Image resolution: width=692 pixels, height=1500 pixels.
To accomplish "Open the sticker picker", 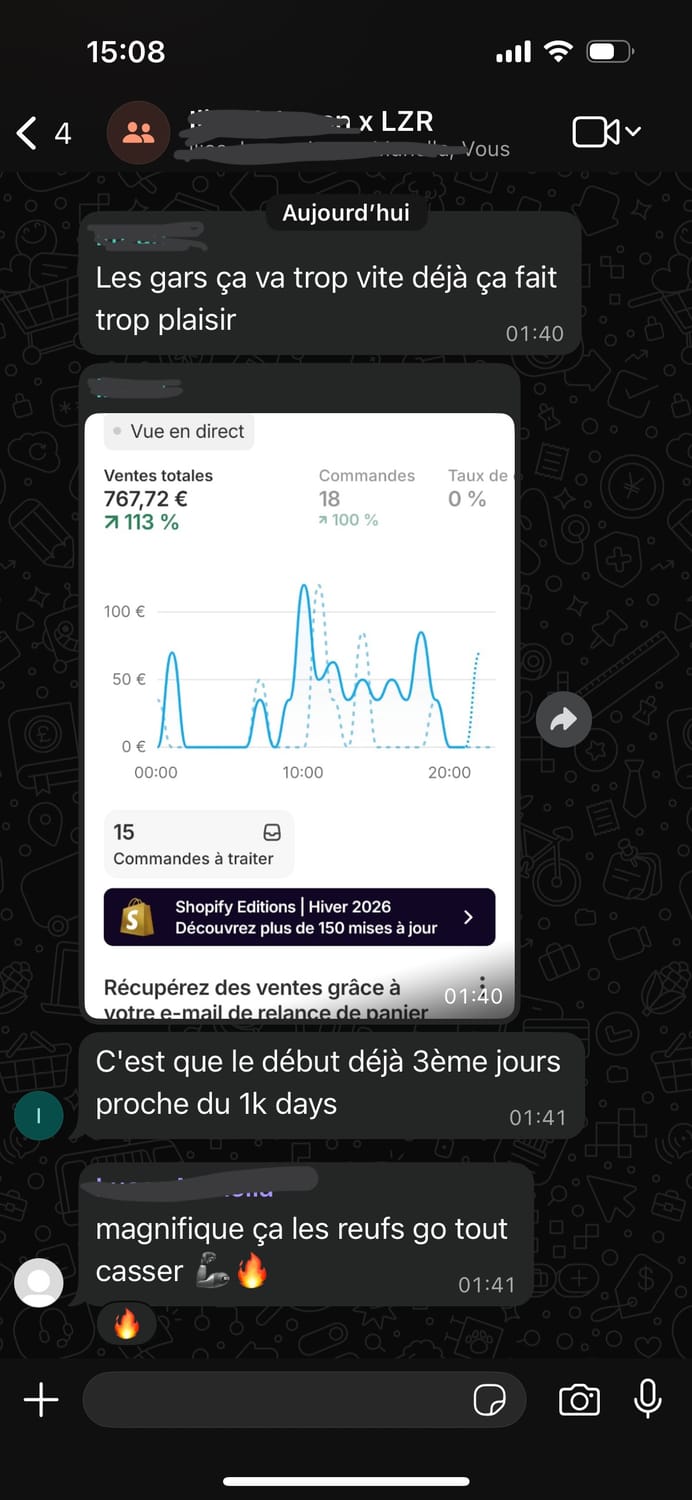I will 489,1401.
